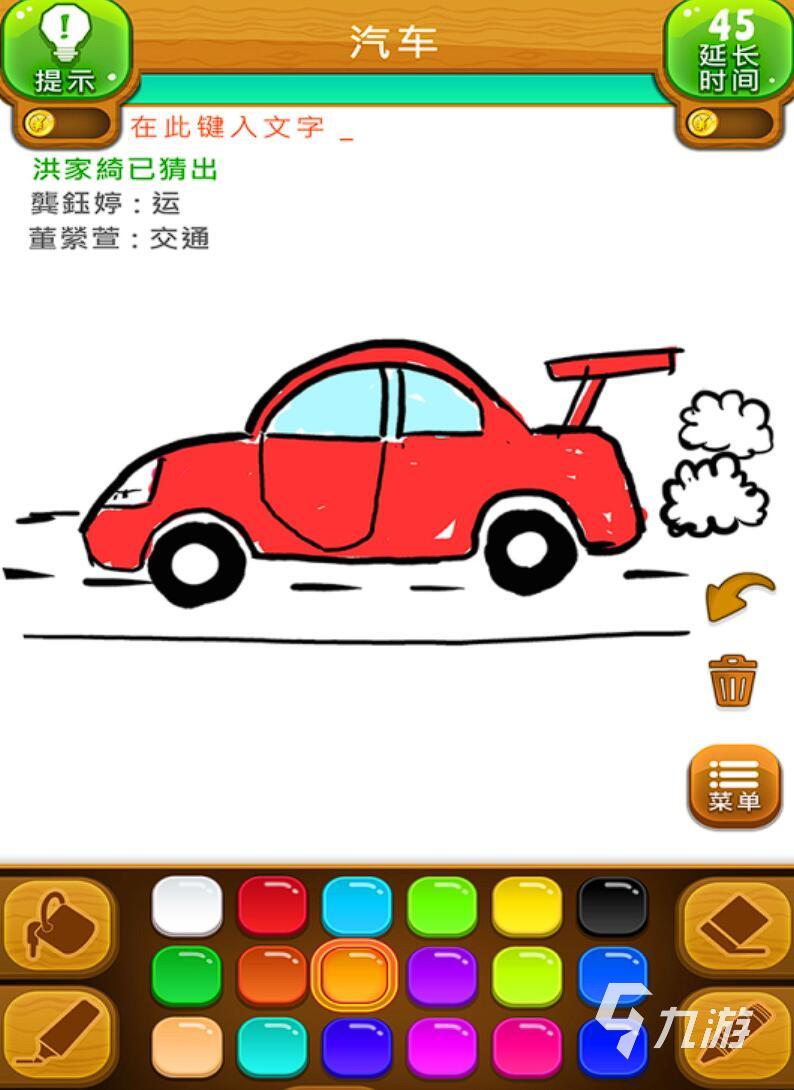Clear the drawing with the trash can
Screen dimensions: 794x1090
(x=733, y=681)
